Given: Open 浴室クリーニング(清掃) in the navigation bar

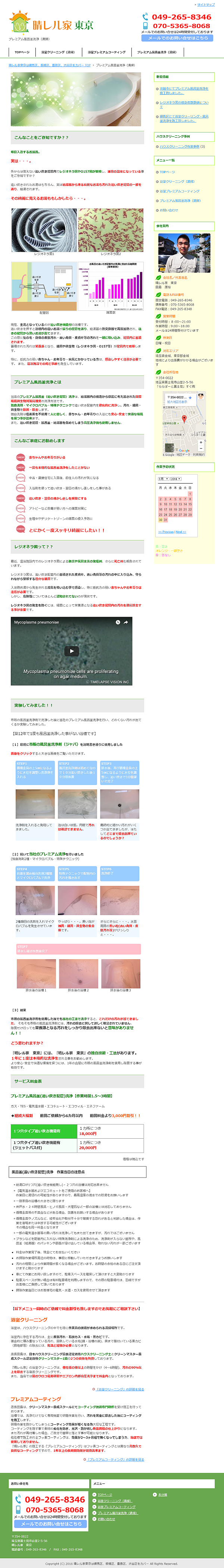Looking at the screenshot, I should pos(57,52).
